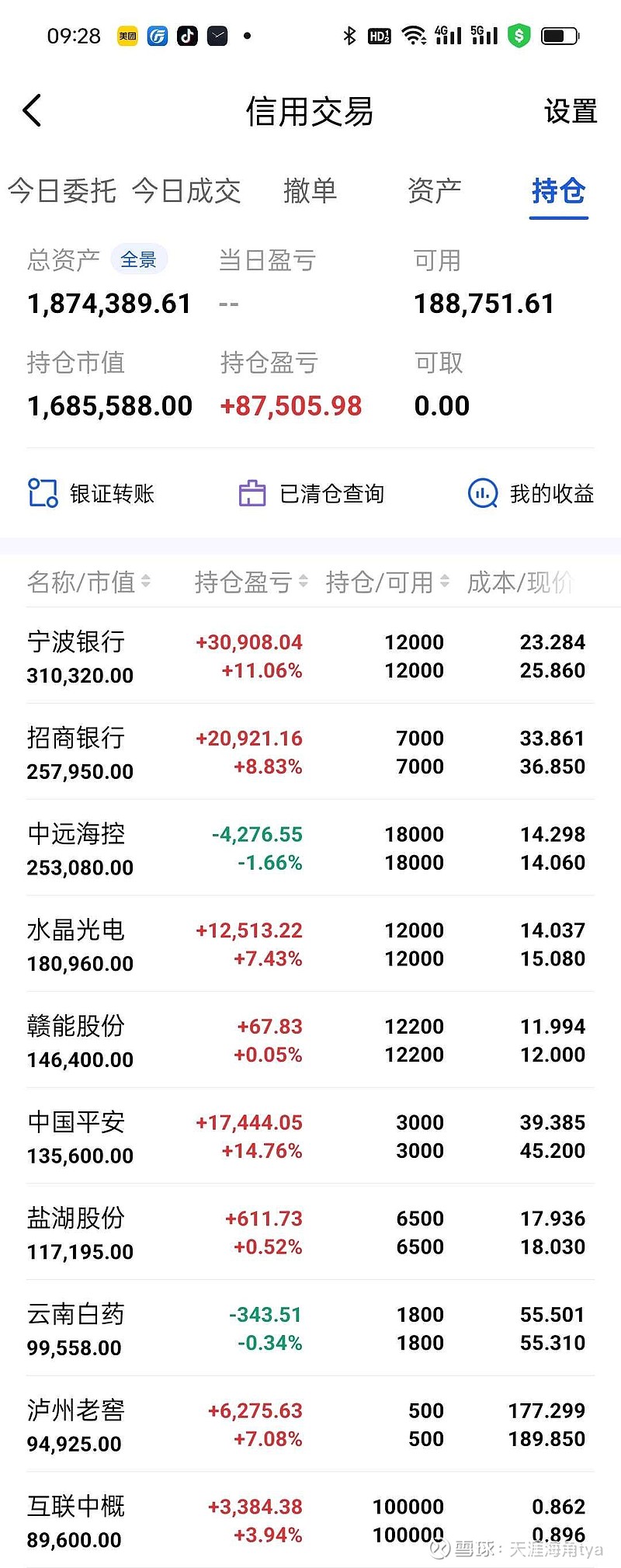621x1568 pixels.
Task: Open the 已清仓查询 cleared positions icon
Action: 252,492
